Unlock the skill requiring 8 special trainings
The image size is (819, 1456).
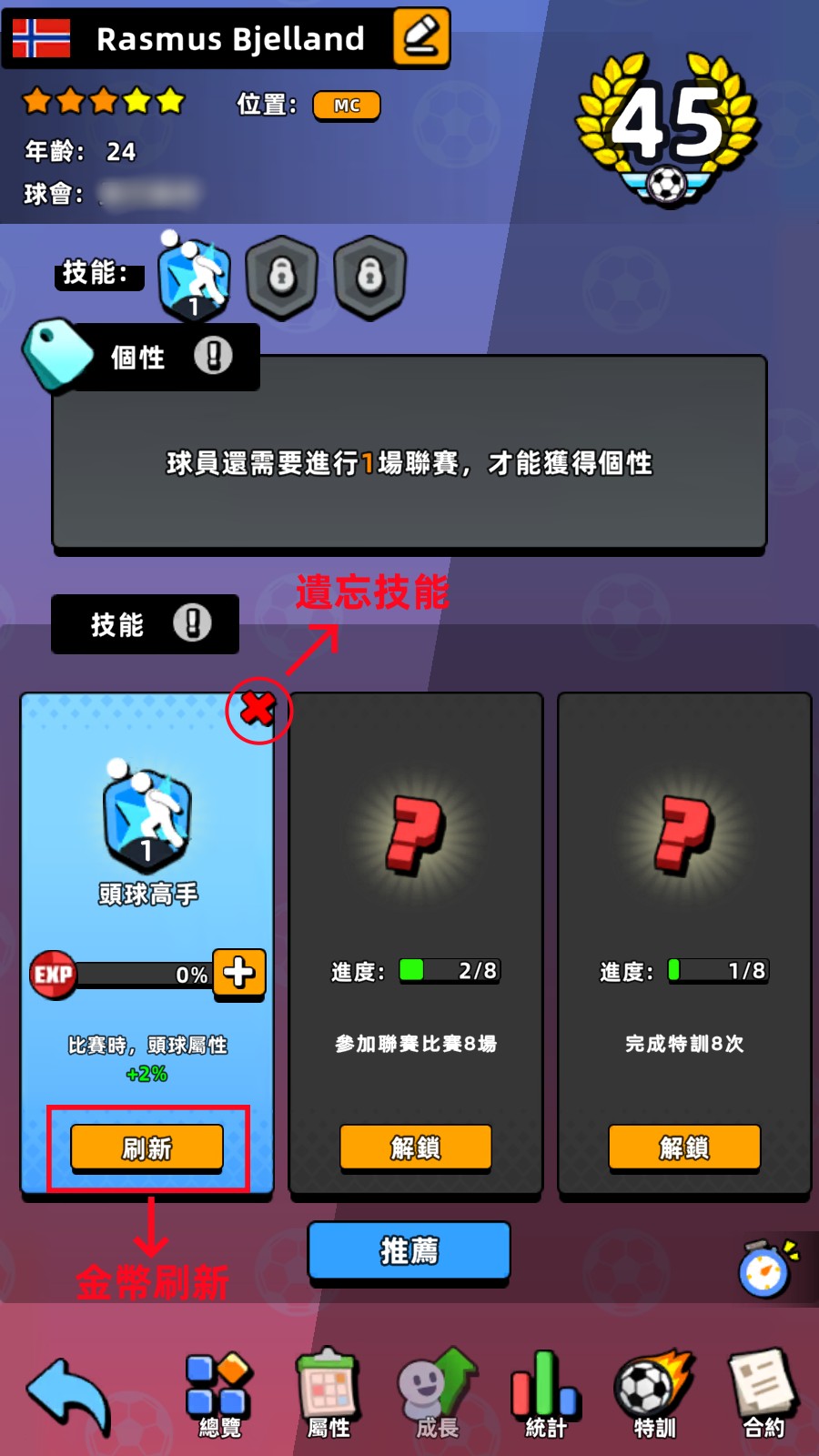click(684, 1148)
